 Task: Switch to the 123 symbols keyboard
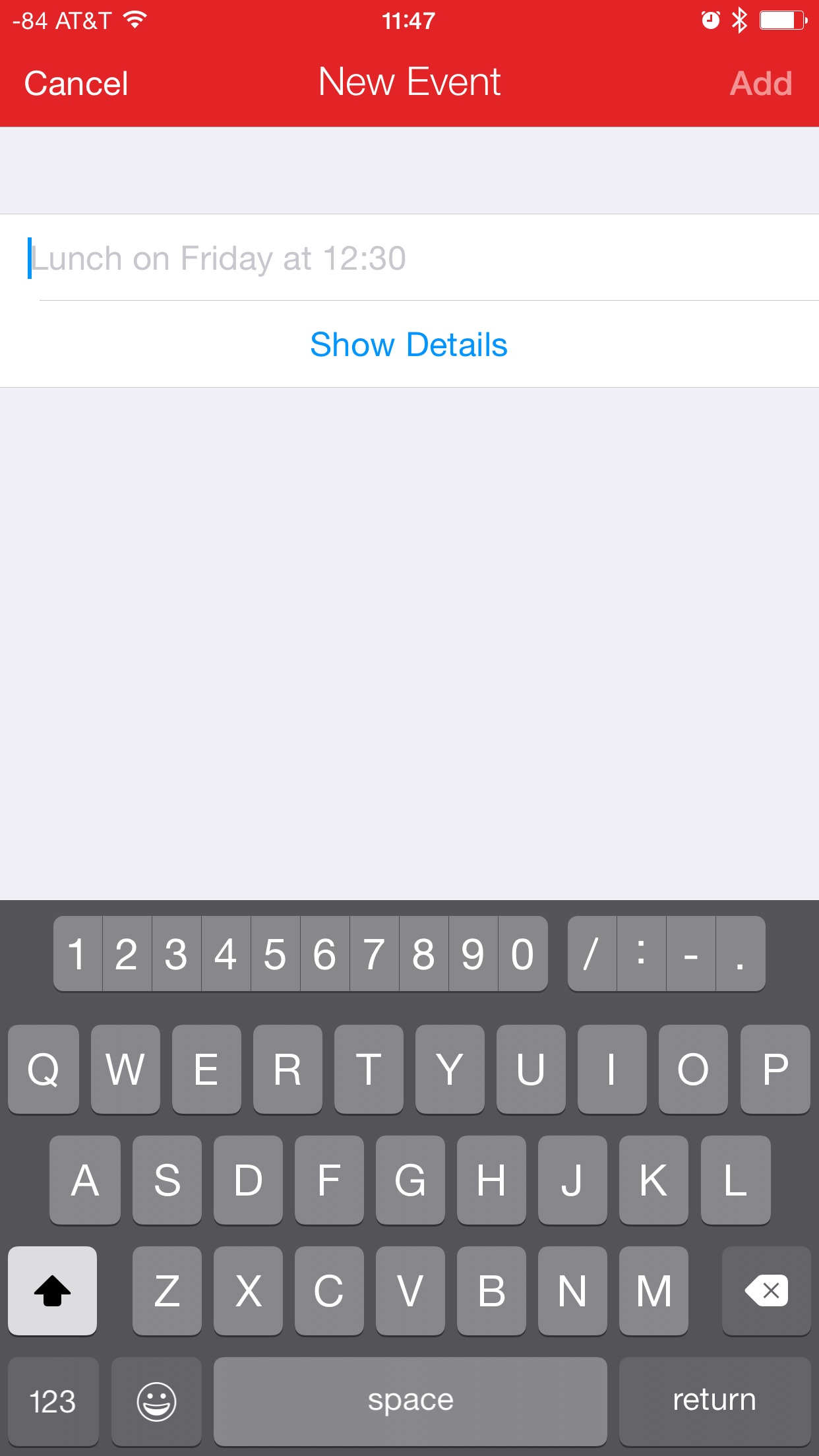(53, 1401)
